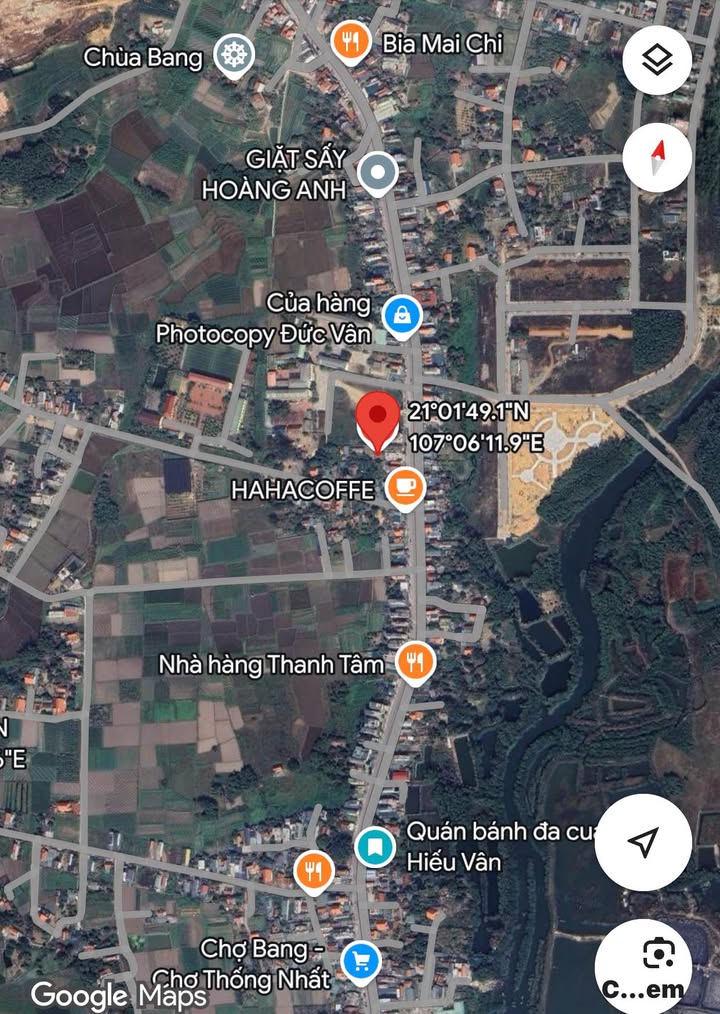Image resolution: width=720 pixels, height=1014 pixels.
Task: Open the camera lens search button
Action: 657,958
